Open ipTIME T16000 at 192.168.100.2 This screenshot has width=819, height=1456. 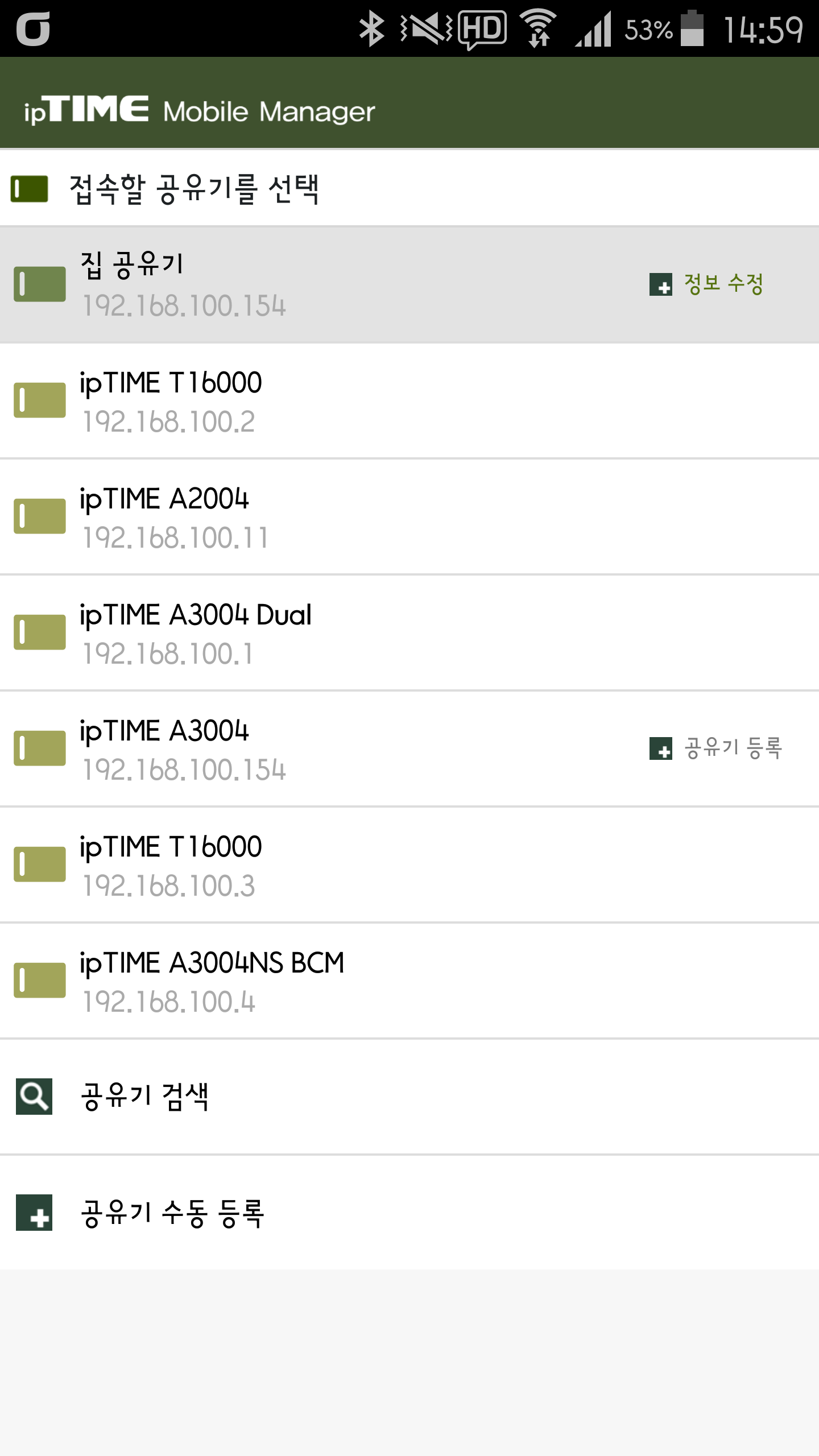click(284, 401)
